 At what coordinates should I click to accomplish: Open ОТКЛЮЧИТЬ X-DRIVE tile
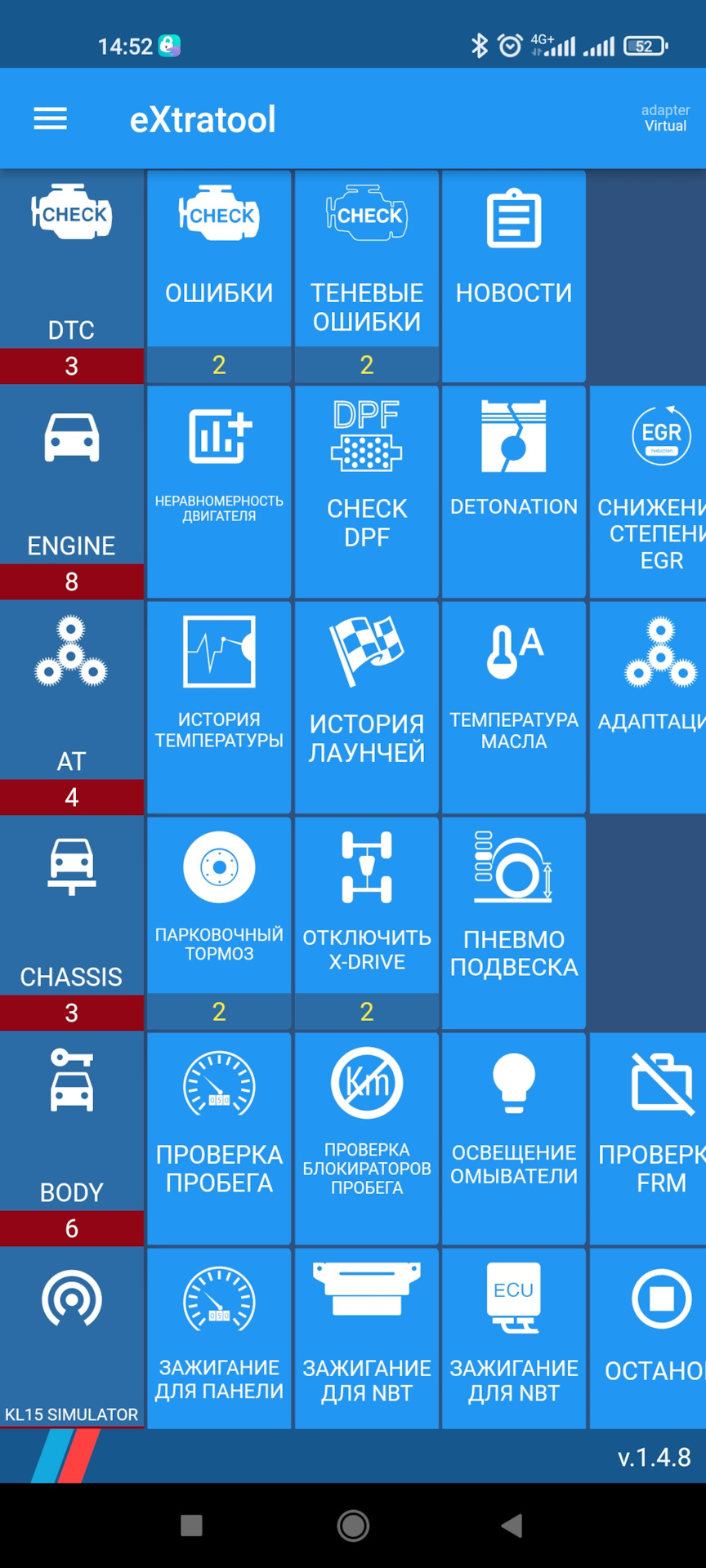pos(367,906)
